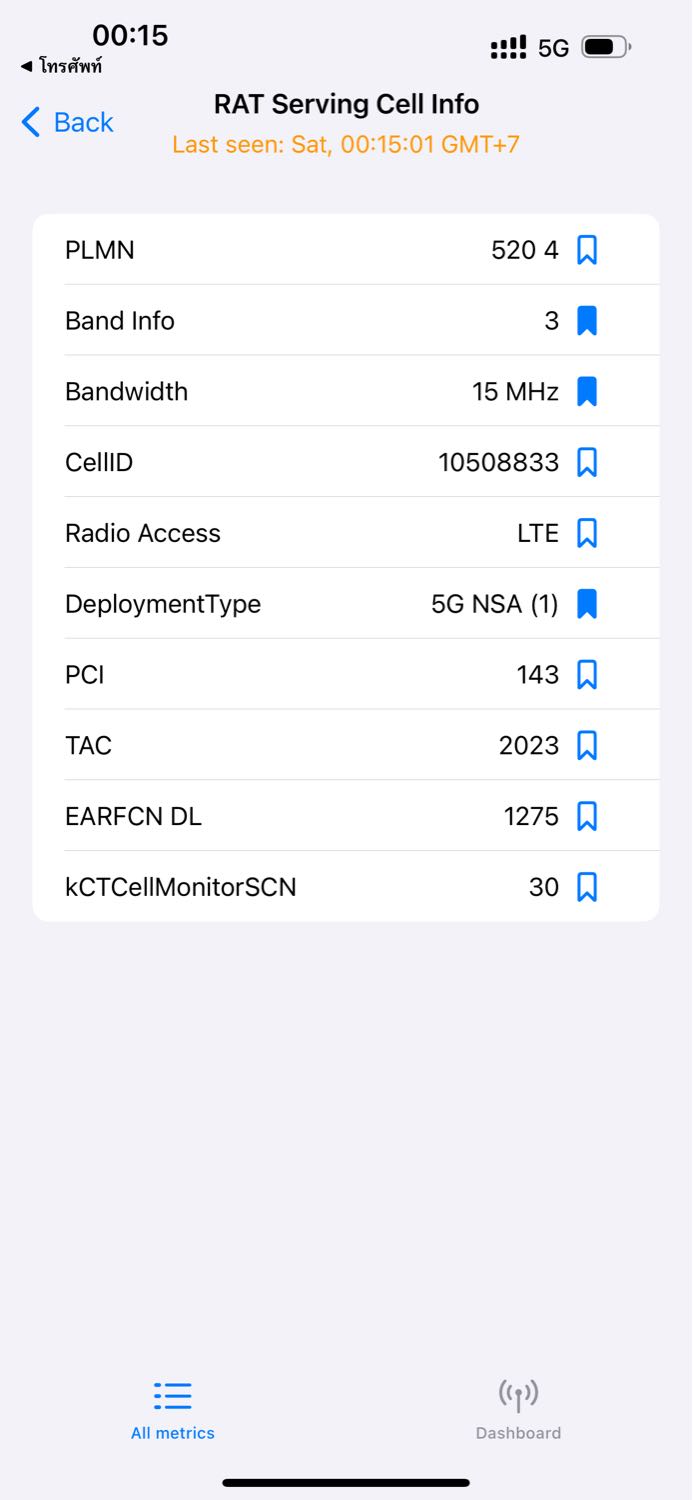Bookmark the CellID metric

coord(587,462)
